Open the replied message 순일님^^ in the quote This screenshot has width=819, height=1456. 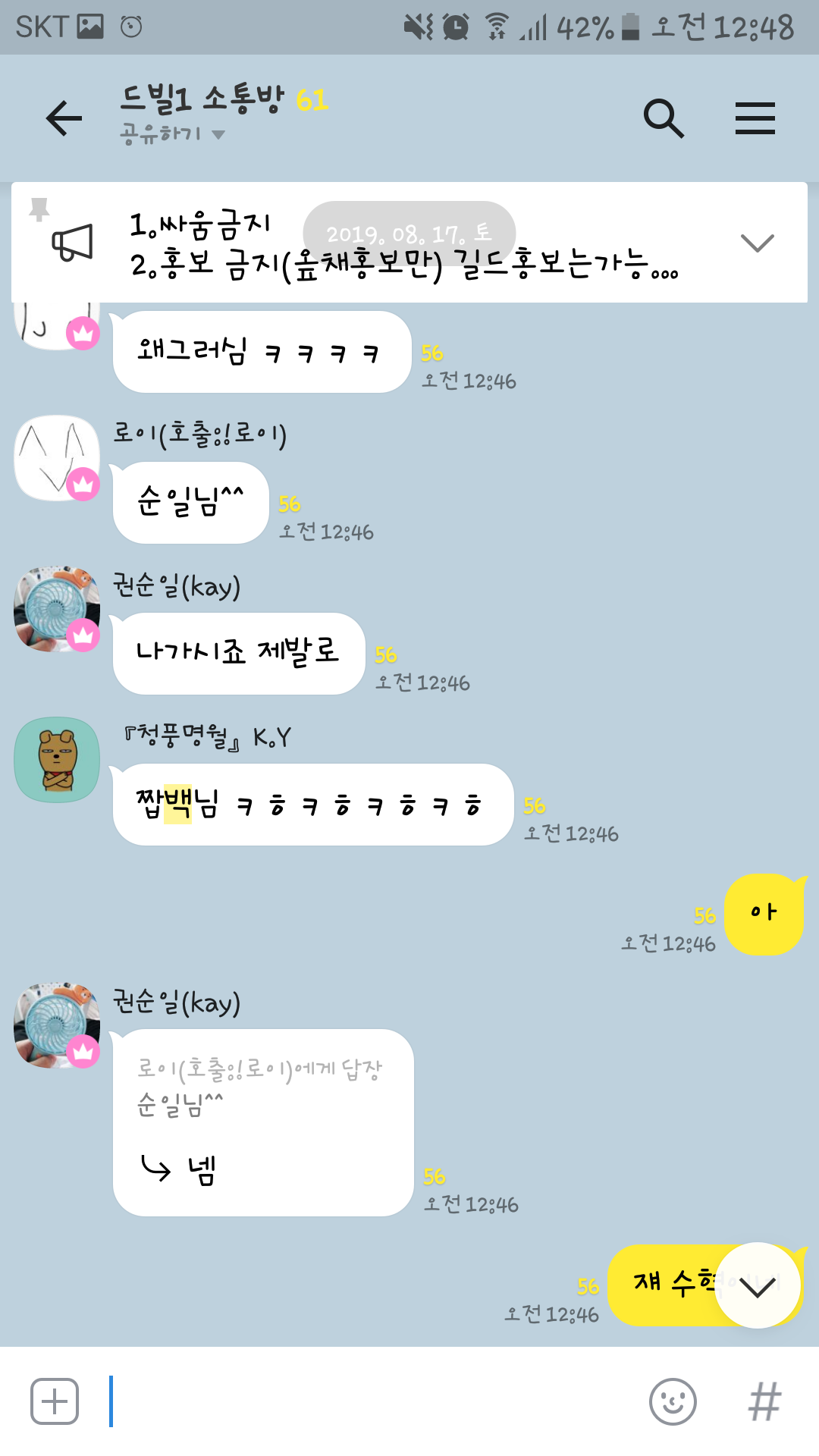(x=258, y=1087)
